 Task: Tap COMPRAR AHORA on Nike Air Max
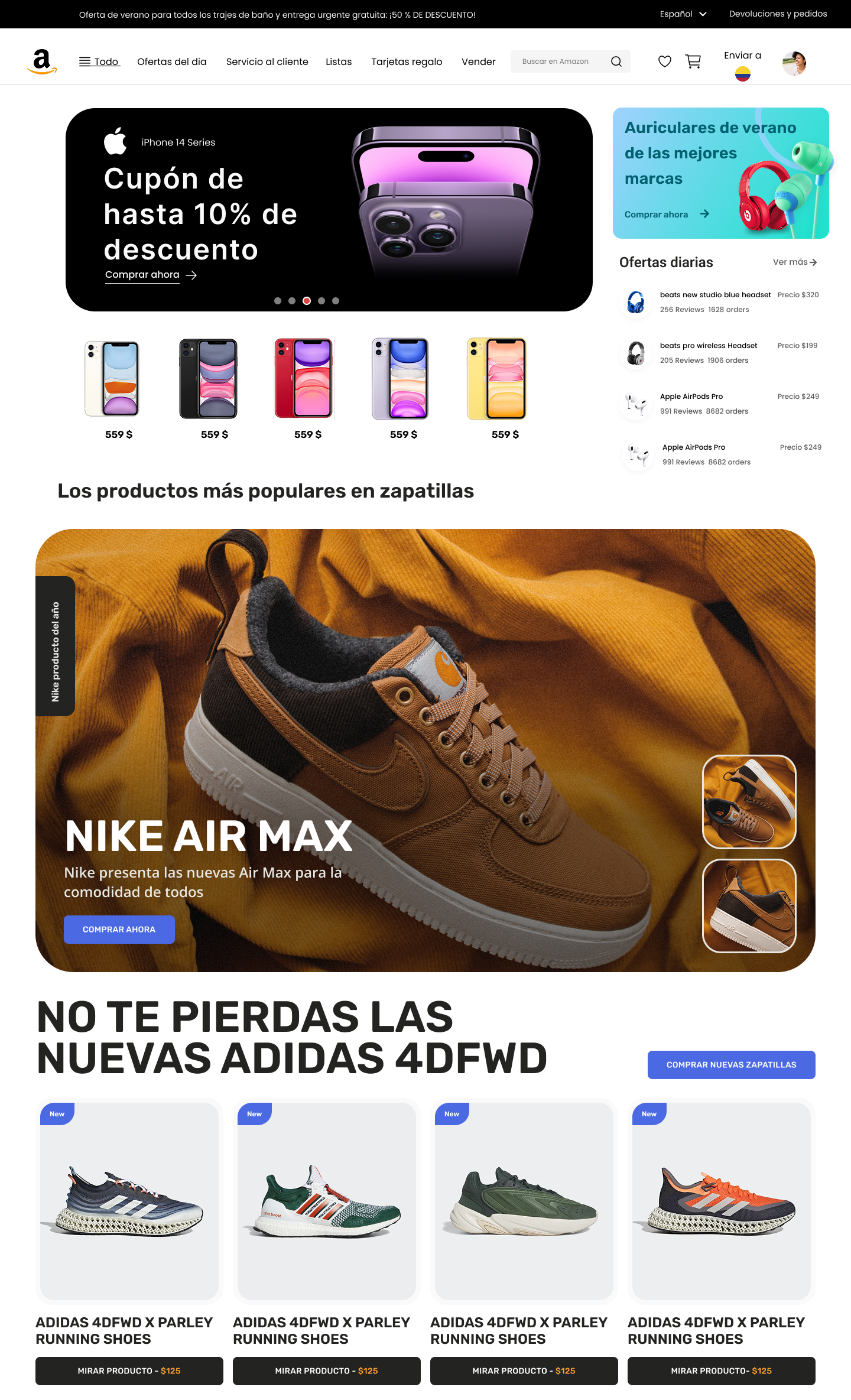click(119, 930)
